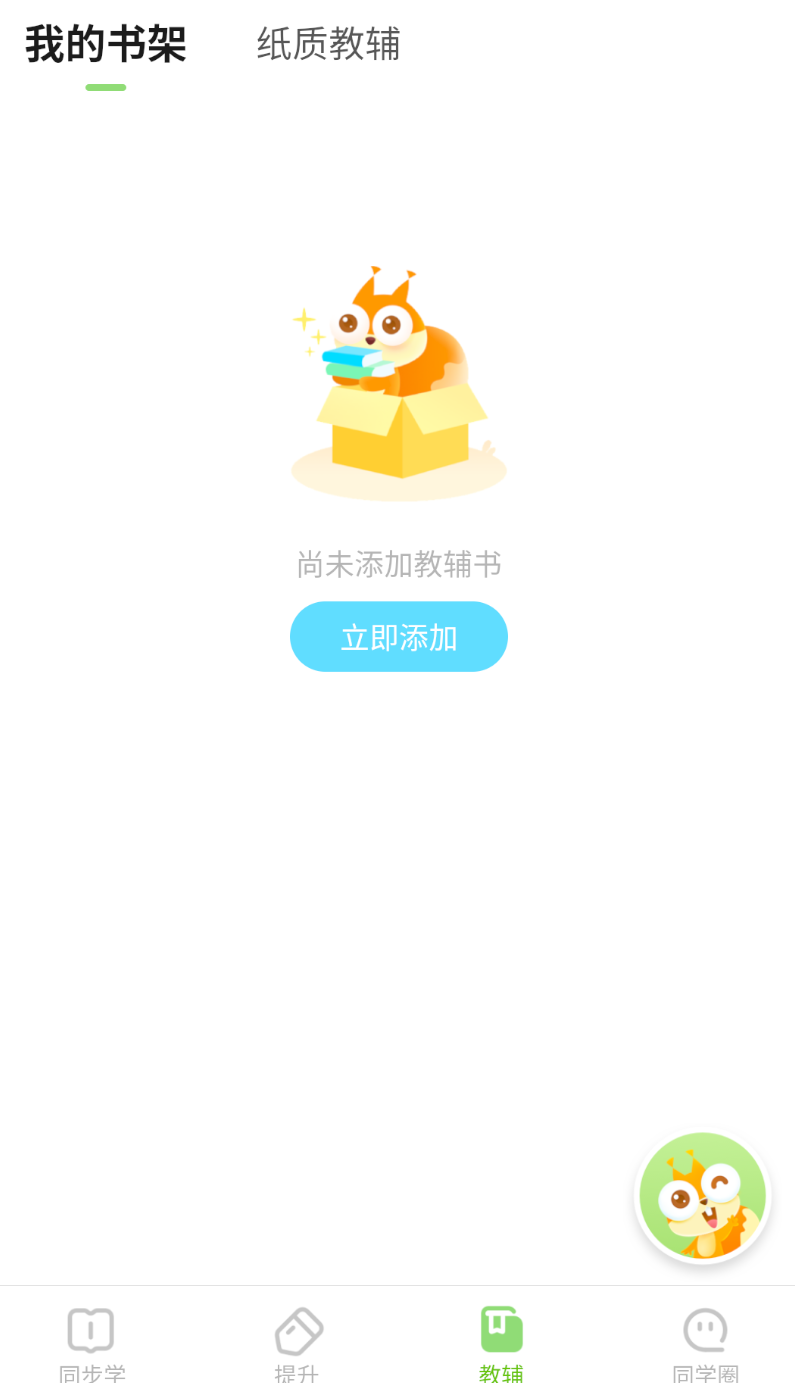Select the 我的书架 tab
795x1383 pixels.
105,45
